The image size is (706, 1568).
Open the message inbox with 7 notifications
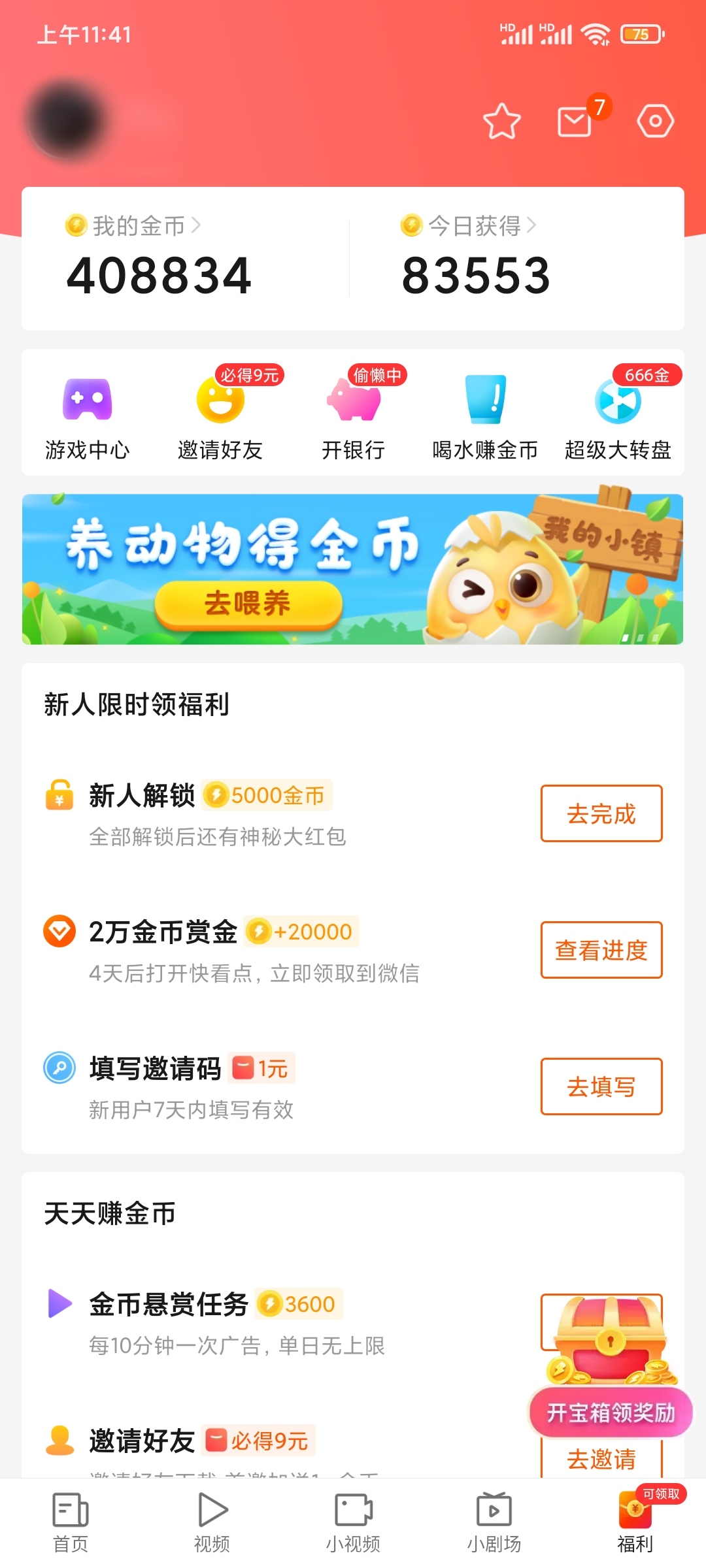coord(573,123)
